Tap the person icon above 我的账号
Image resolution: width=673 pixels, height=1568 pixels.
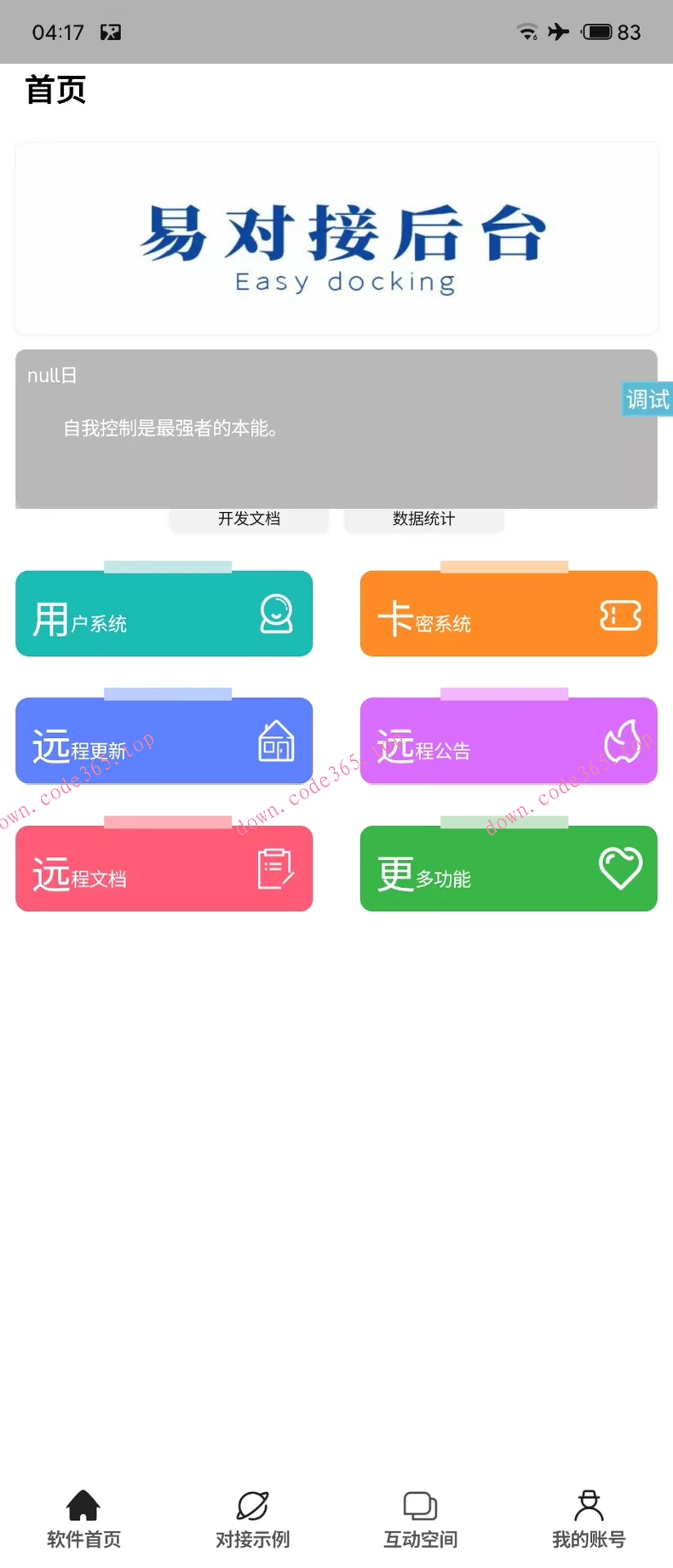pyautogui.click(x=589, y=1504)
